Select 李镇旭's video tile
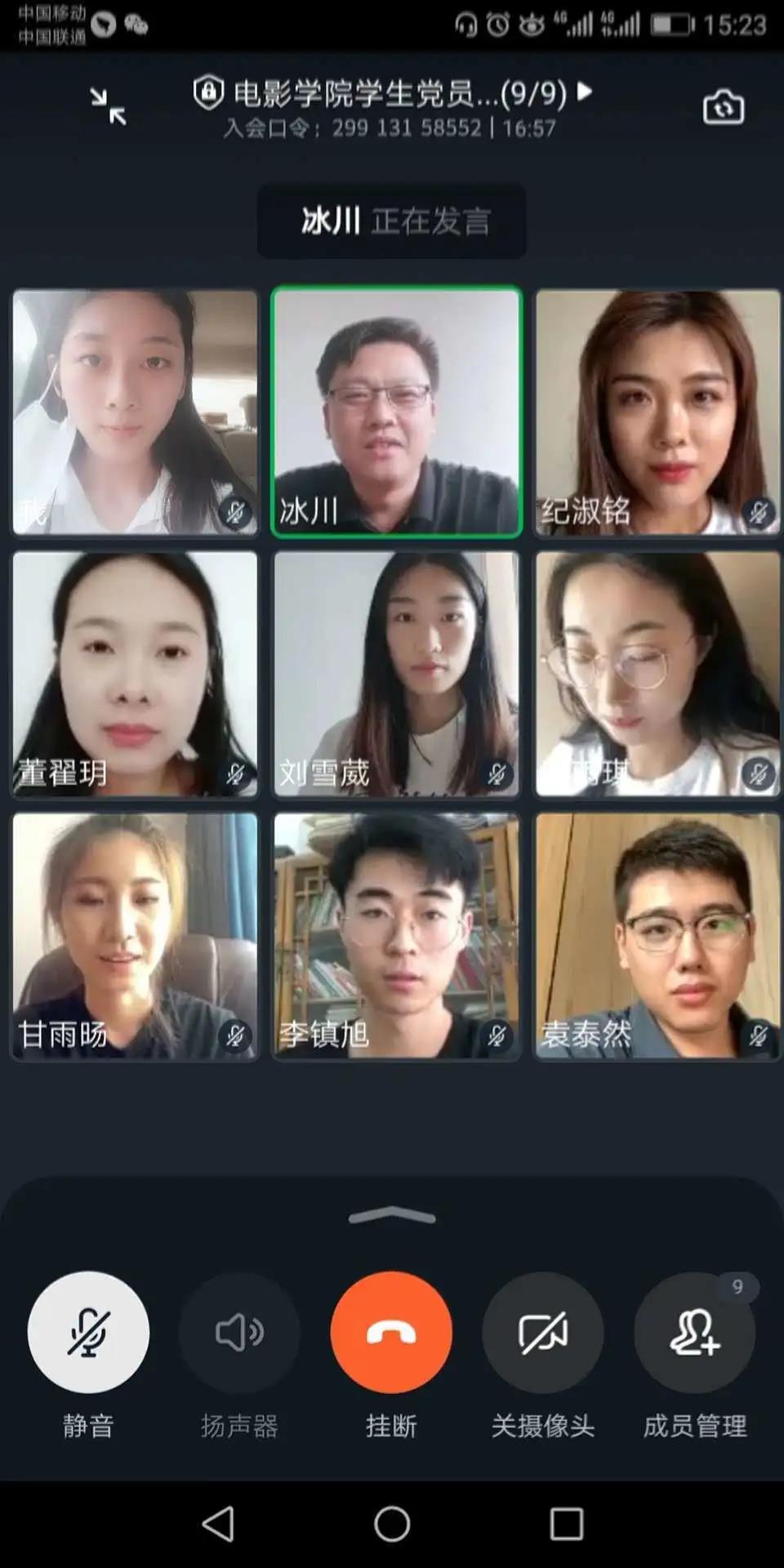 (396, 936)
